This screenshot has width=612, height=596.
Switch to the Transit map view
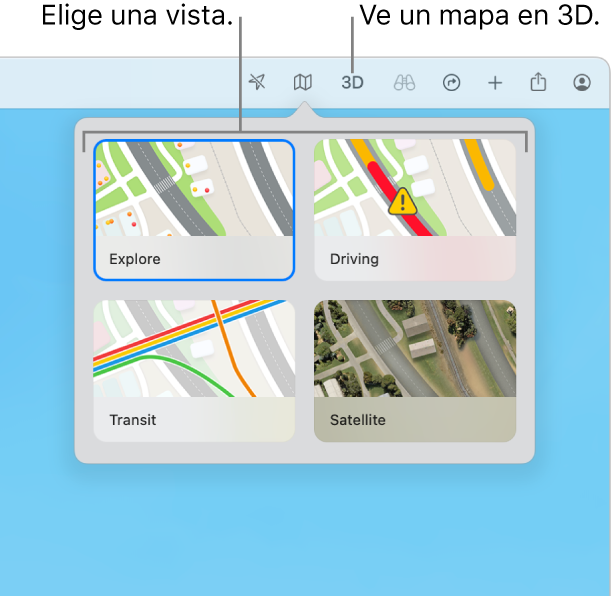pos(194,371)
